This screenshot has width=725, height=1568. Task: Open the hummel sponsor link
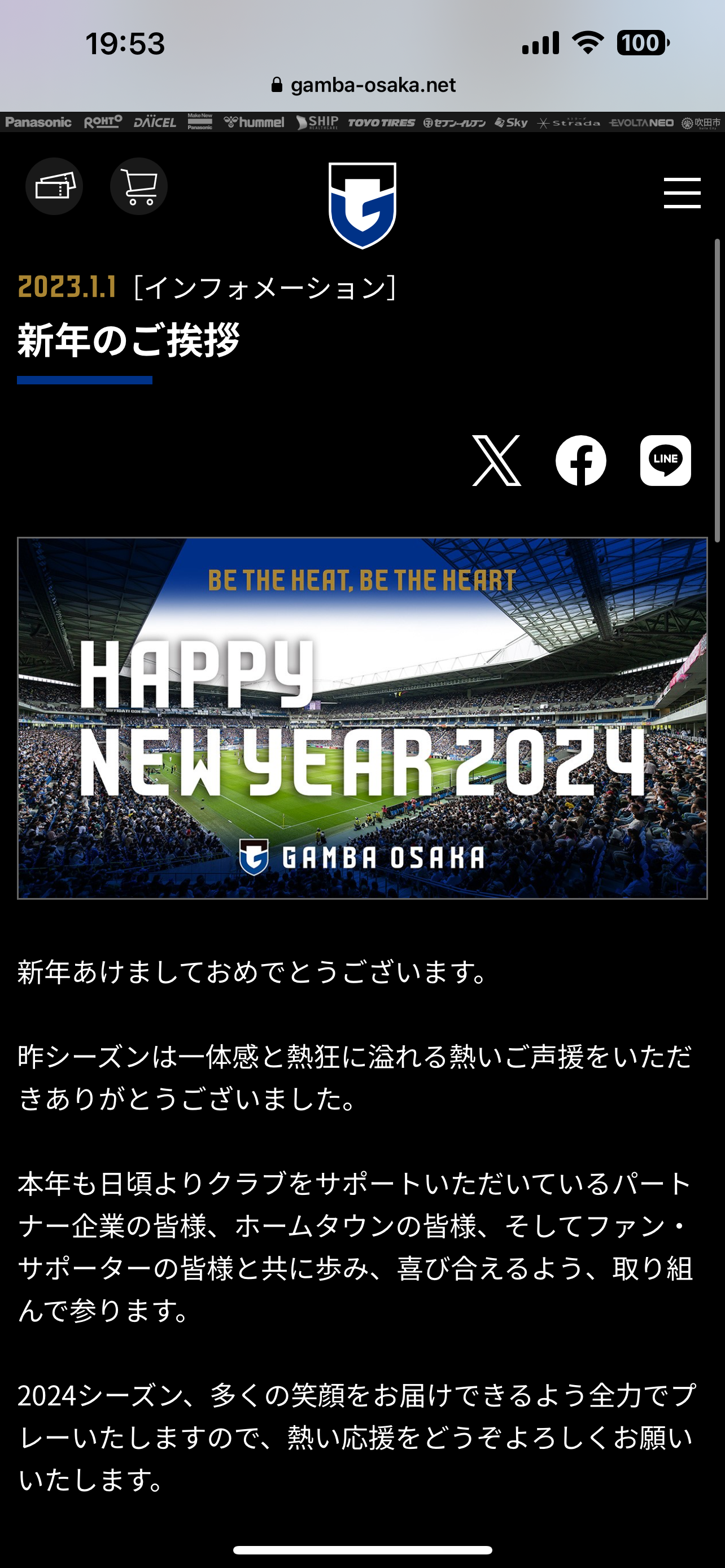coord(254,122)
